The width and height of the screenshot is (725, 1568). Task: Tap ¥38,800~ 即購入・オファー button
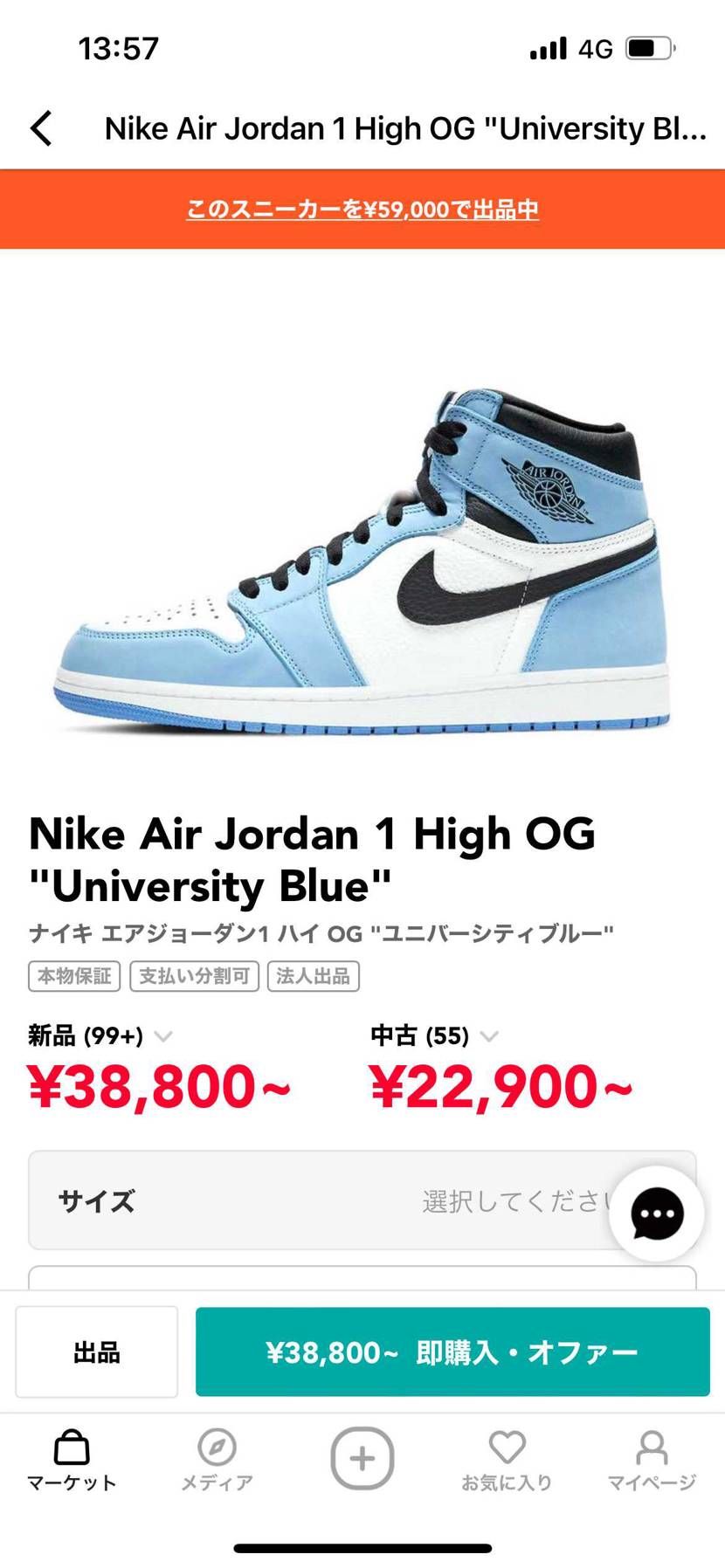tap(452, 1352)
